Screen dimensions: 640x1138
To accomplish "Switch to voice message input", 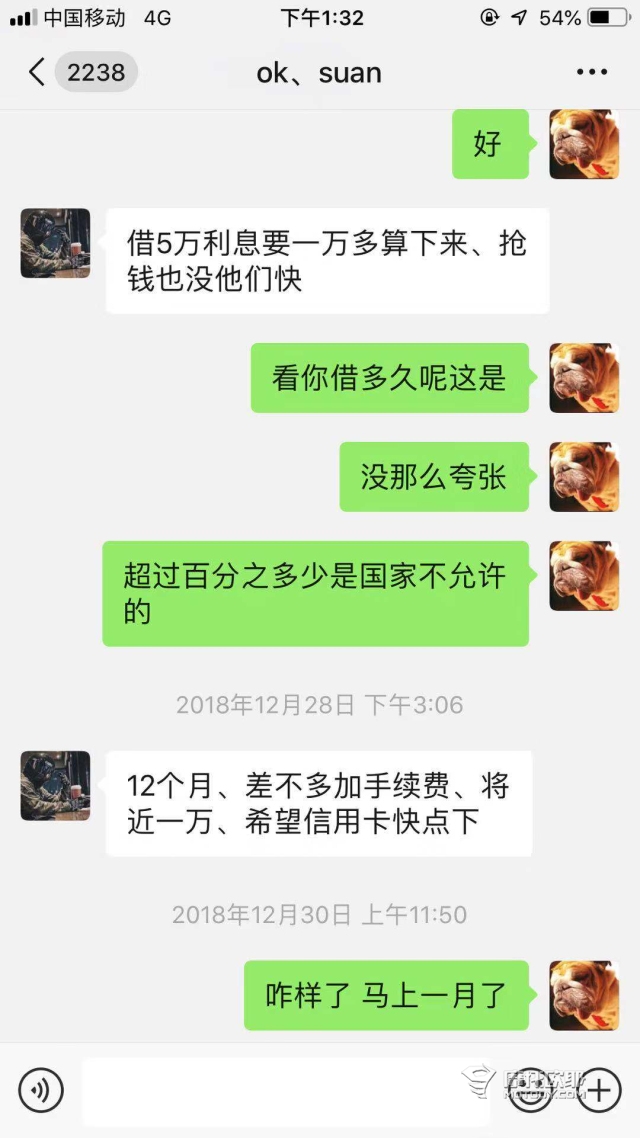I will [40, 1090].
